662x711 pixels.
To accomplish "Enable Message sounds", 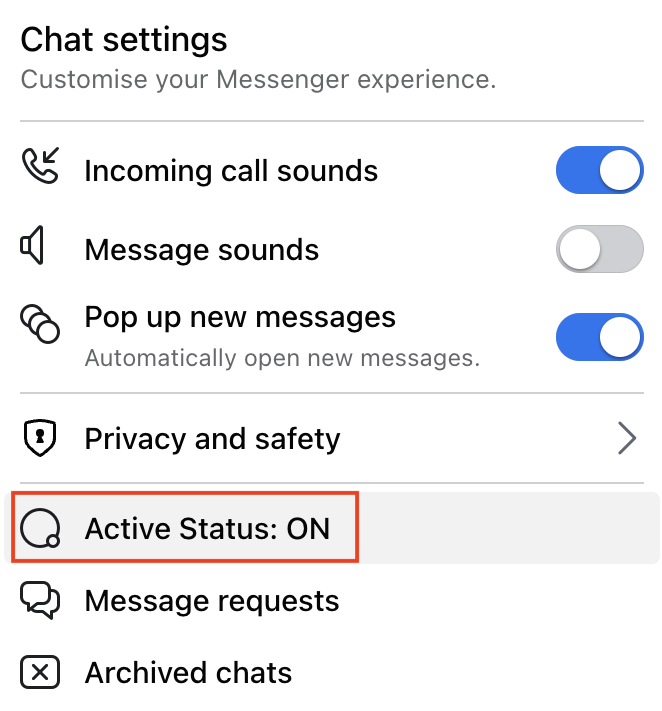I will pos(599,249).
